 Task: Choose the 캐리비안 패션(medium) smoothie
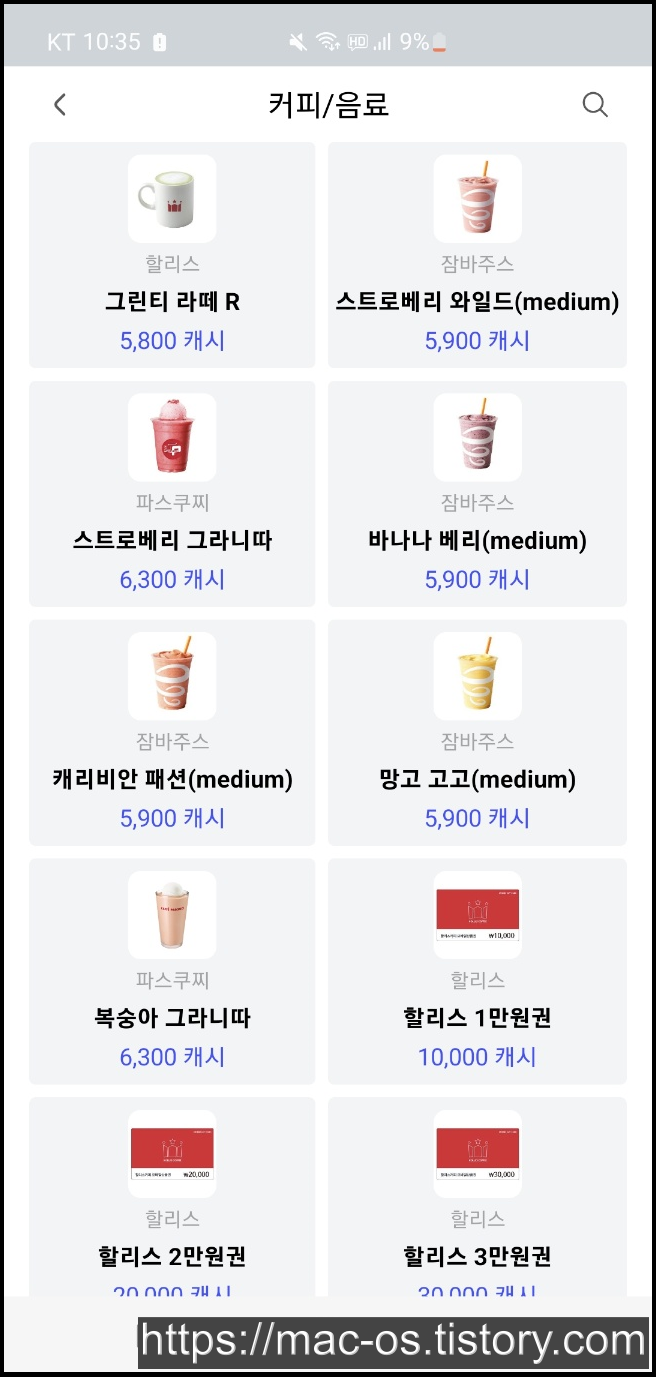coord(172,733)
